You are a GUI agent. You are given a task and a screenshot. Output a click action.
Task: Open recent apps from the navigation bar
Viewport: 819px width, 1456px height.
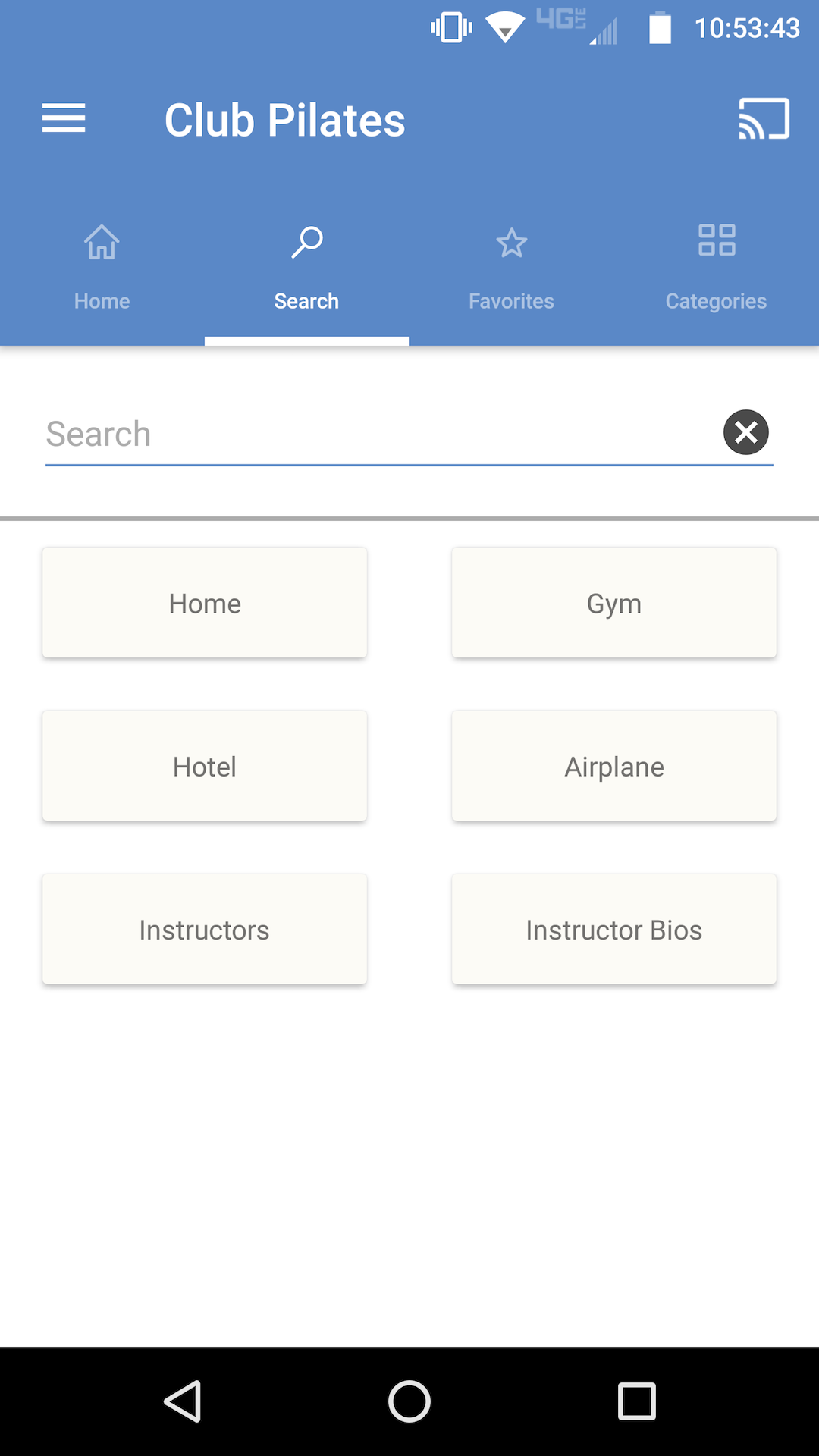(x=636, y=1401)
